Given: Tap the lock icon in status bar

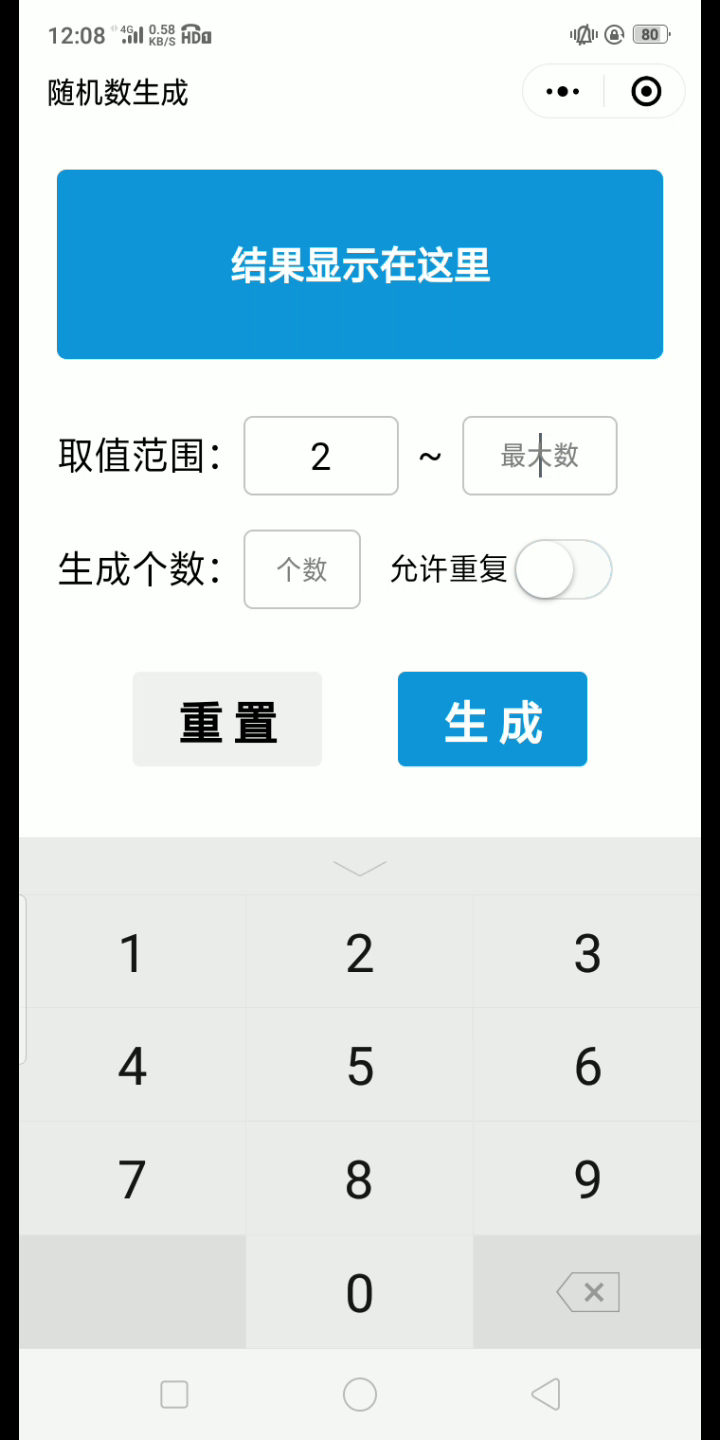Looking at the screenshot, I should pos(611,35).
